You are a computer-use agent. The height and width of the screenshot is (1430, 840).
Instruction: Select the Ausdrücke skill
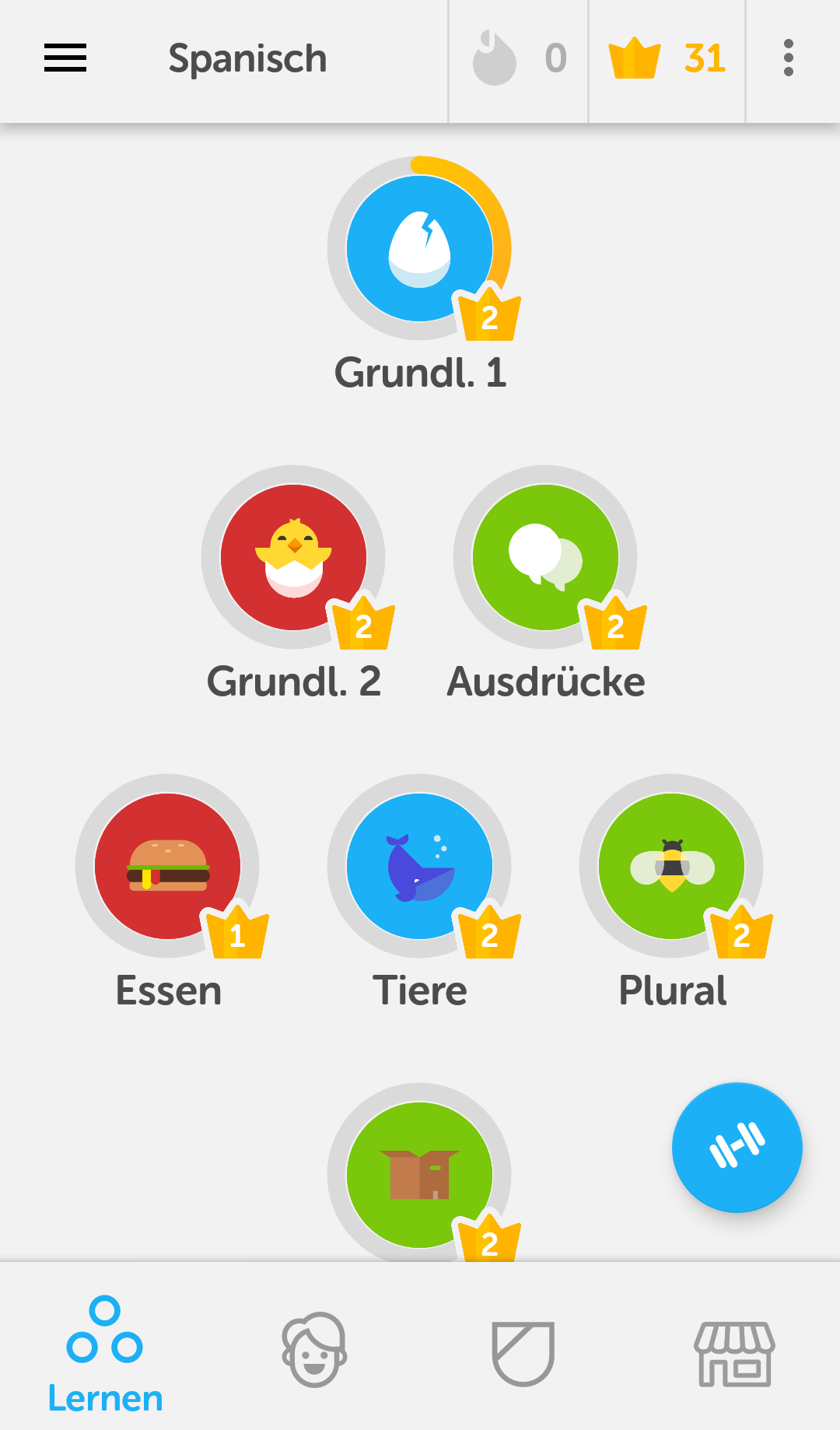click(545, 557)
